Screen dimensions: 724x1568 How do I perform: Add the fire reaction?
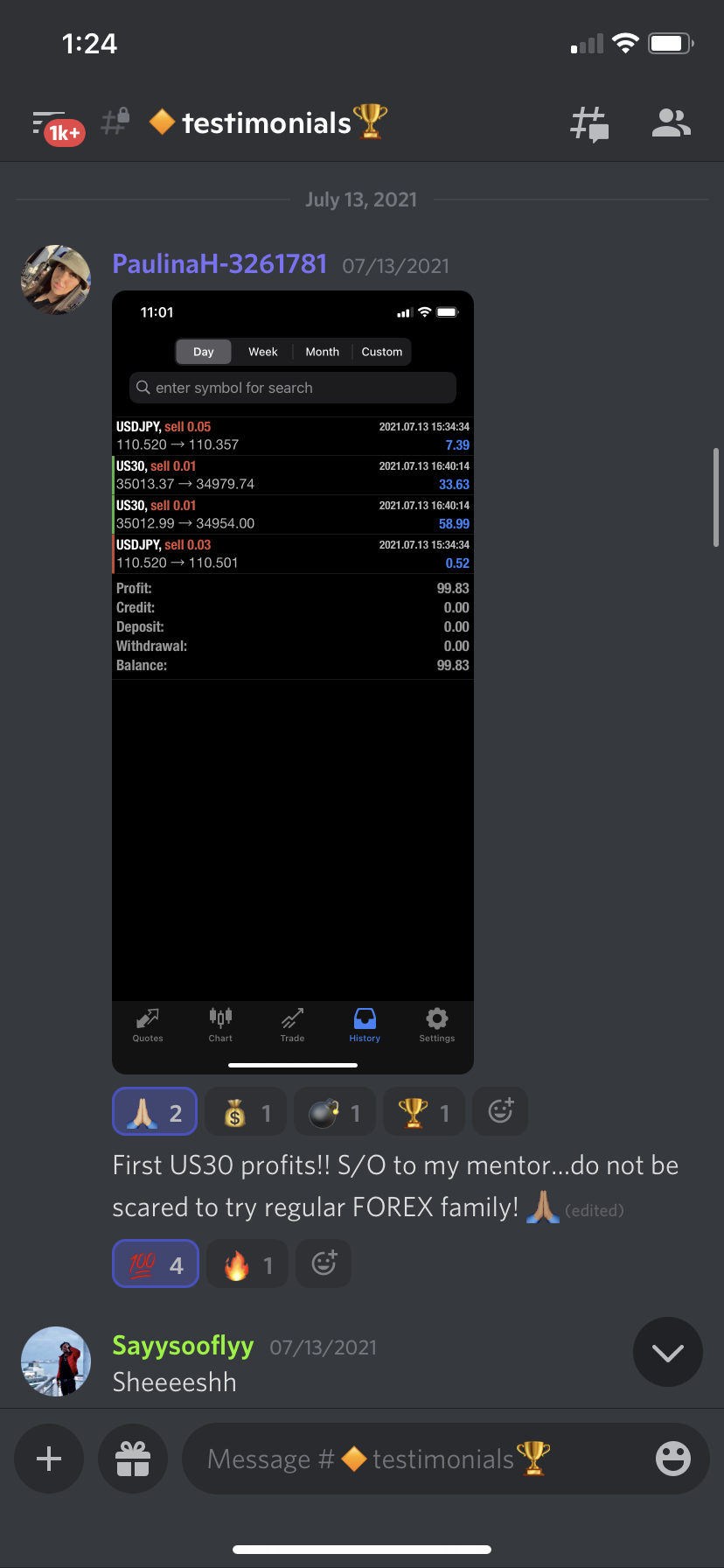(x=247, y=1264)
